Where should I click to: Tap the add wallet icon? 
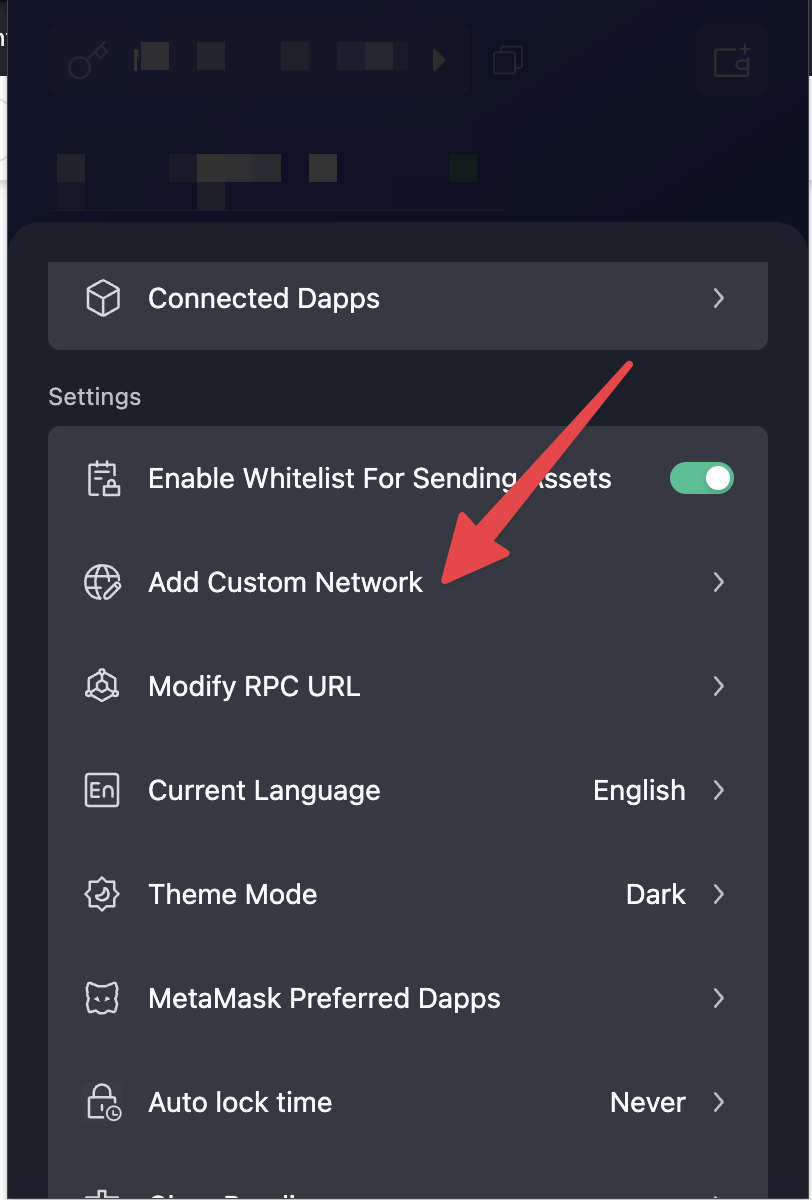click(x=732, y=61)
